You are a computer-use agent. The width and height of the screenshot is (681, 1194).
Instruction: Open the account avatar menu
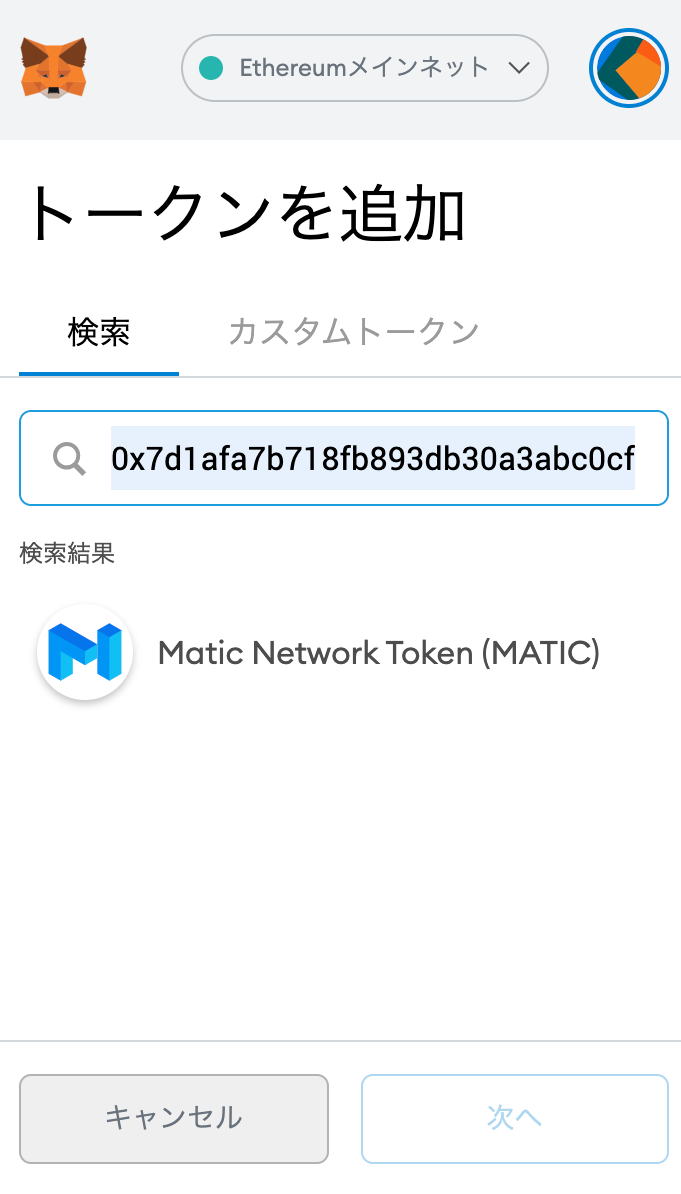pyautogui.click(x=629, y=68)
